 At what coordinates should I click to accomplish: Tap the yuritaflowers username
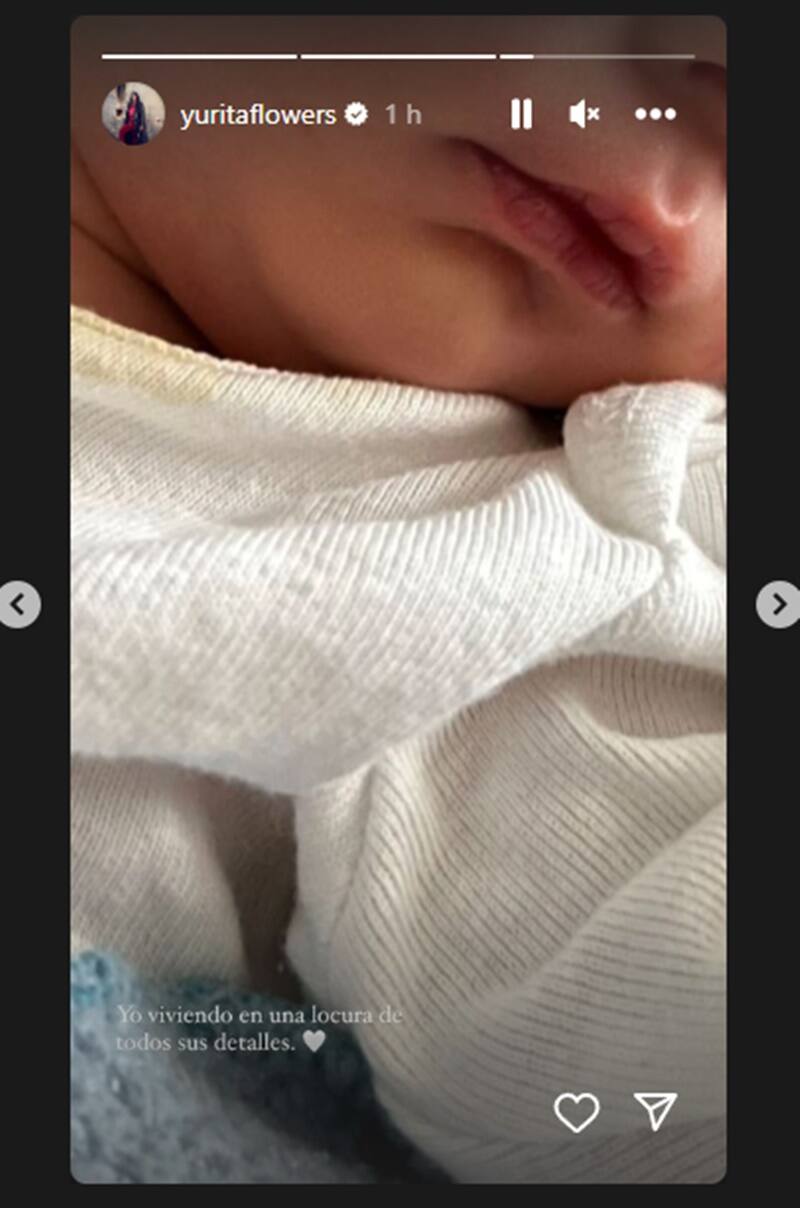[x=258, y=115]
